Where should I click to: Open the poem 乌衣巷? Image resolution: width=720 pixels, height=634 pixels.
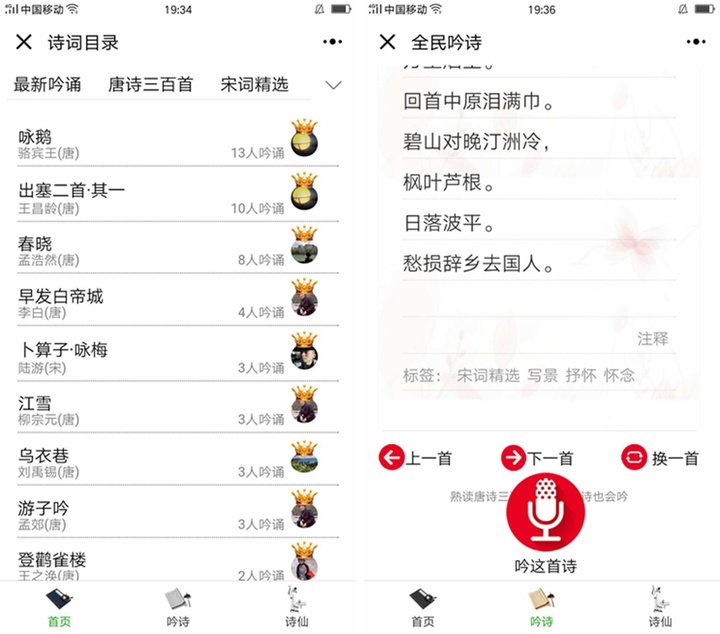(x=150, y=464)
